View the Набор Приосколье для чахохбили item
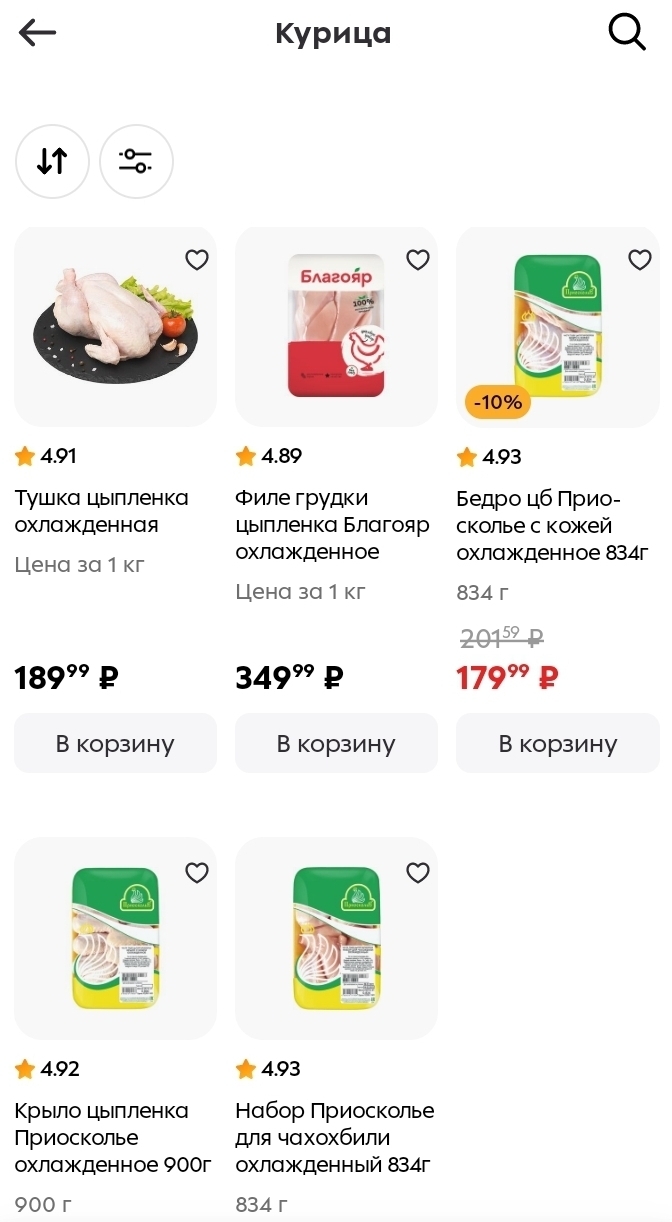 [336, 940]
